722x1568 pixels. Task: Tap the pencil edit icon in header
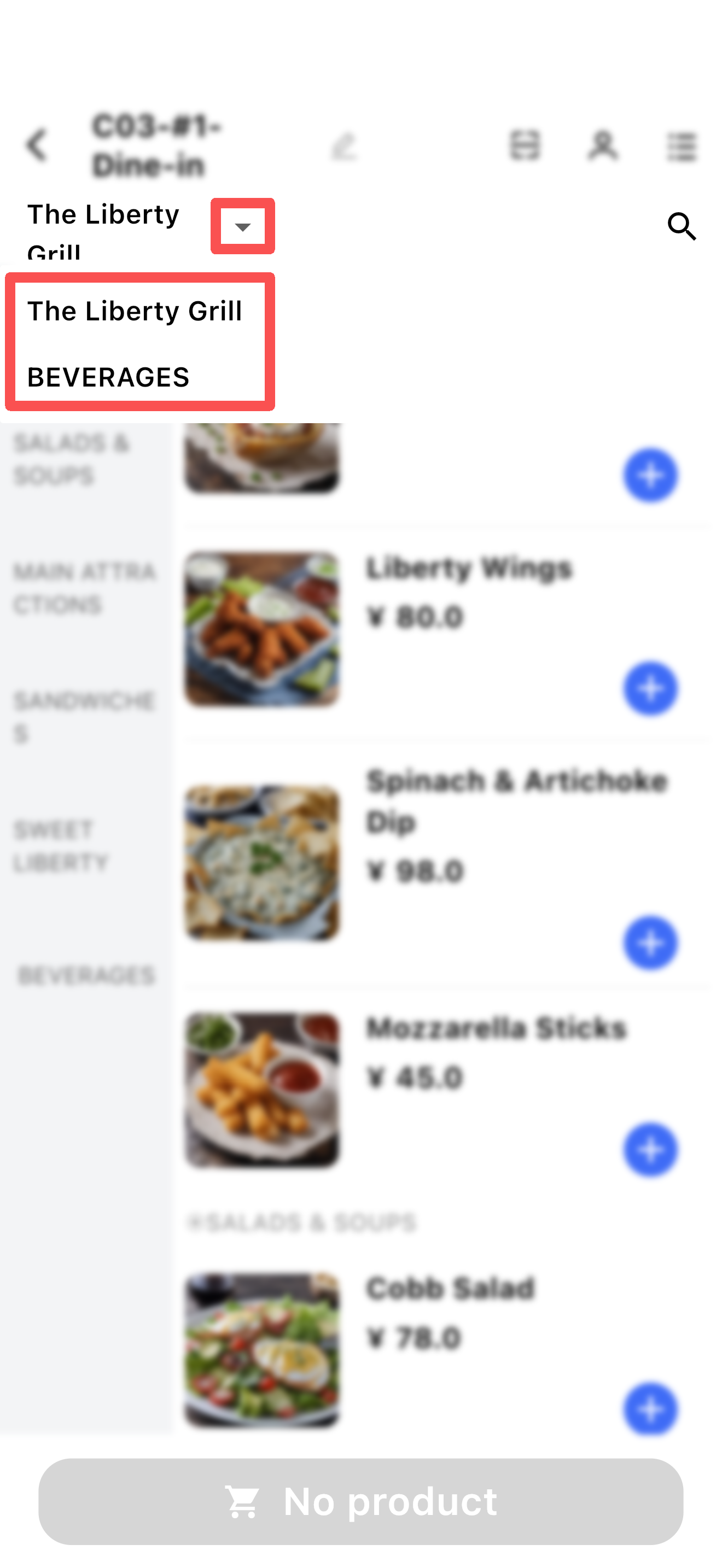(x=344, y=147)
